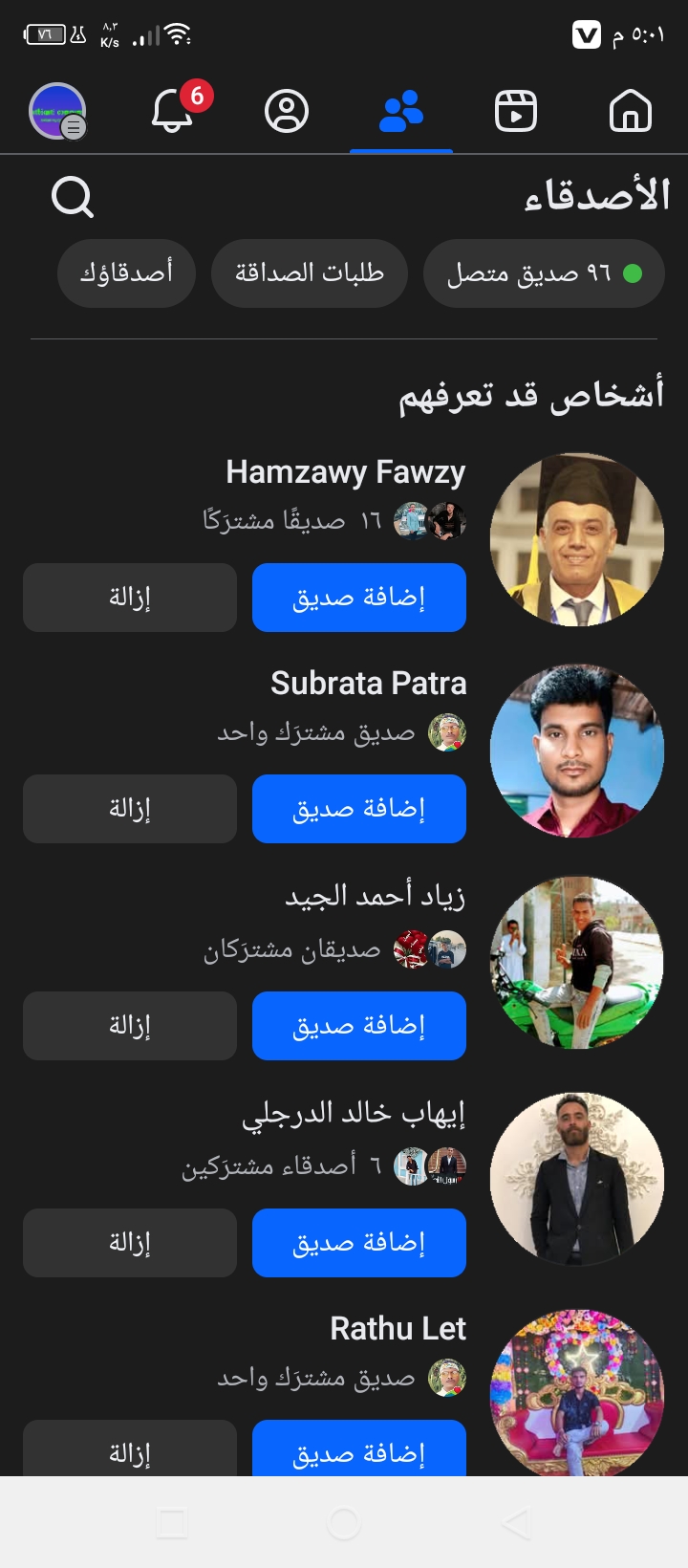Add Subrata Patra as a friend

click(x=358, y=809)
